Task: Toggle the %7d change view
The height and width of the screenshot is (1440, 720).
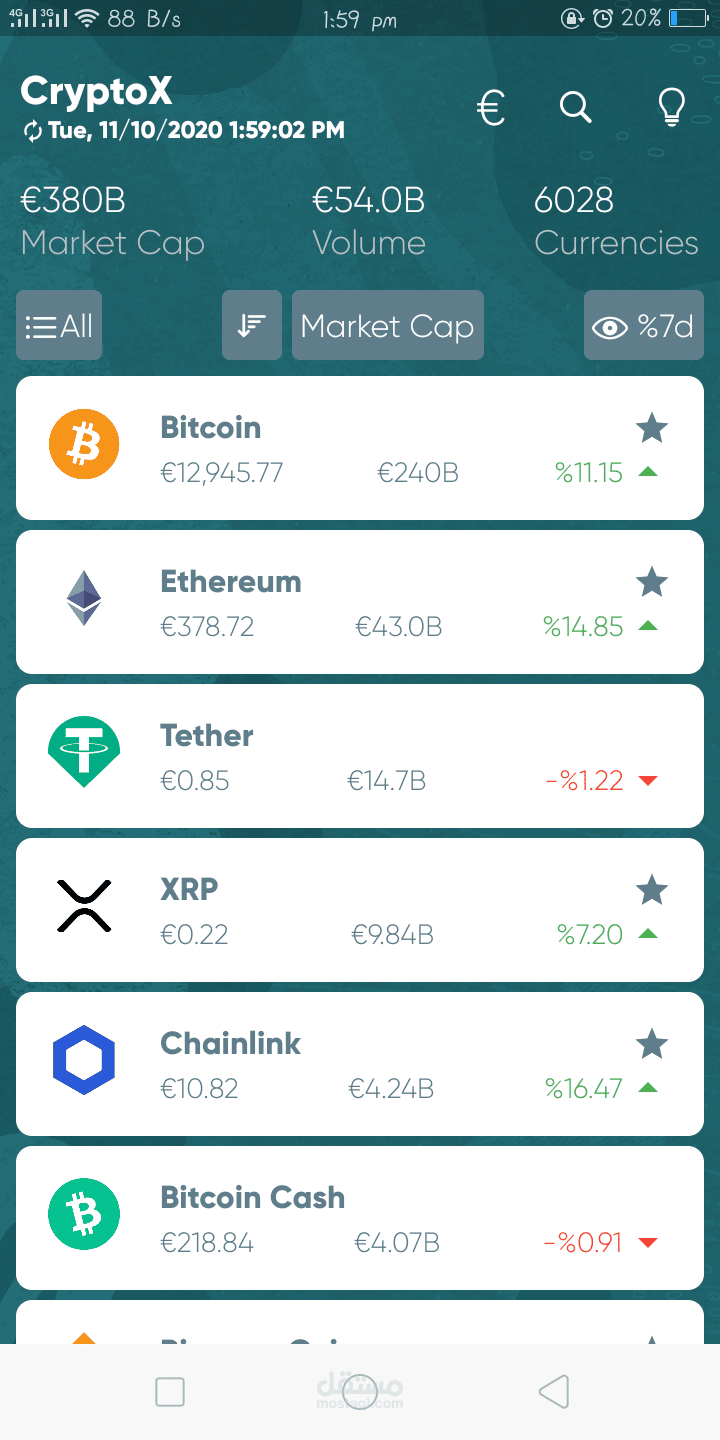Action: coord(644,325)
